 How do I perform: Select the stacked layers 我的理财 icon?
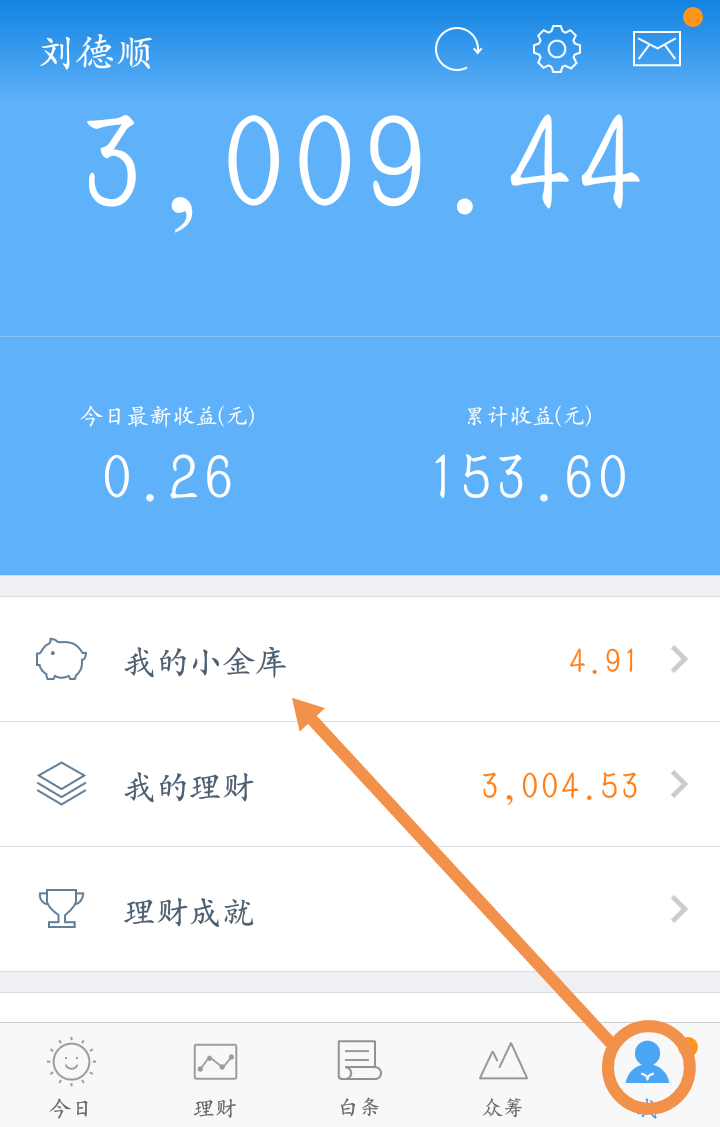click(x=62, y=784)
